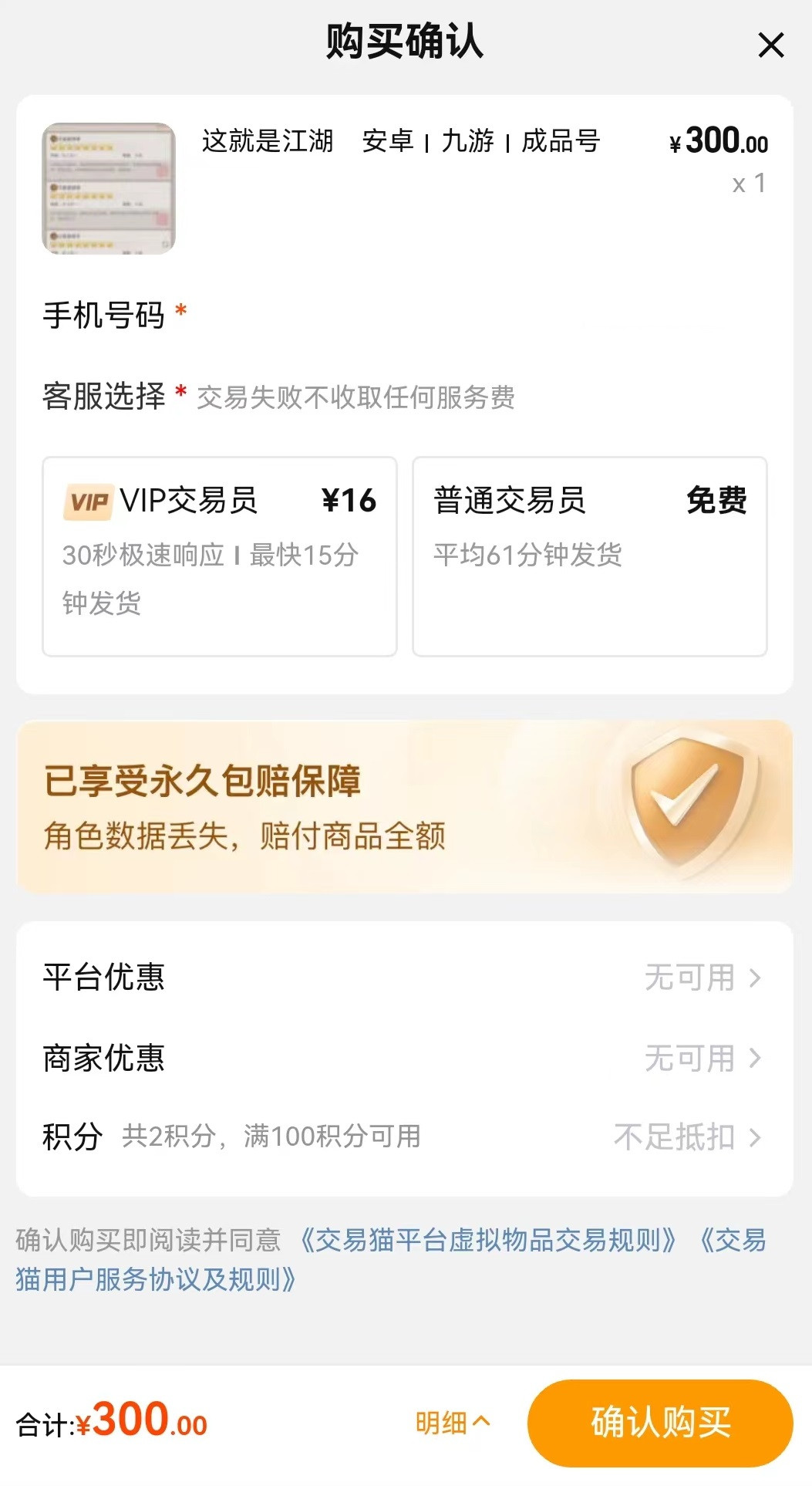
Task: Choose the free 普通交易员 option
Action: pyautogui.click(x=590, y=556)
